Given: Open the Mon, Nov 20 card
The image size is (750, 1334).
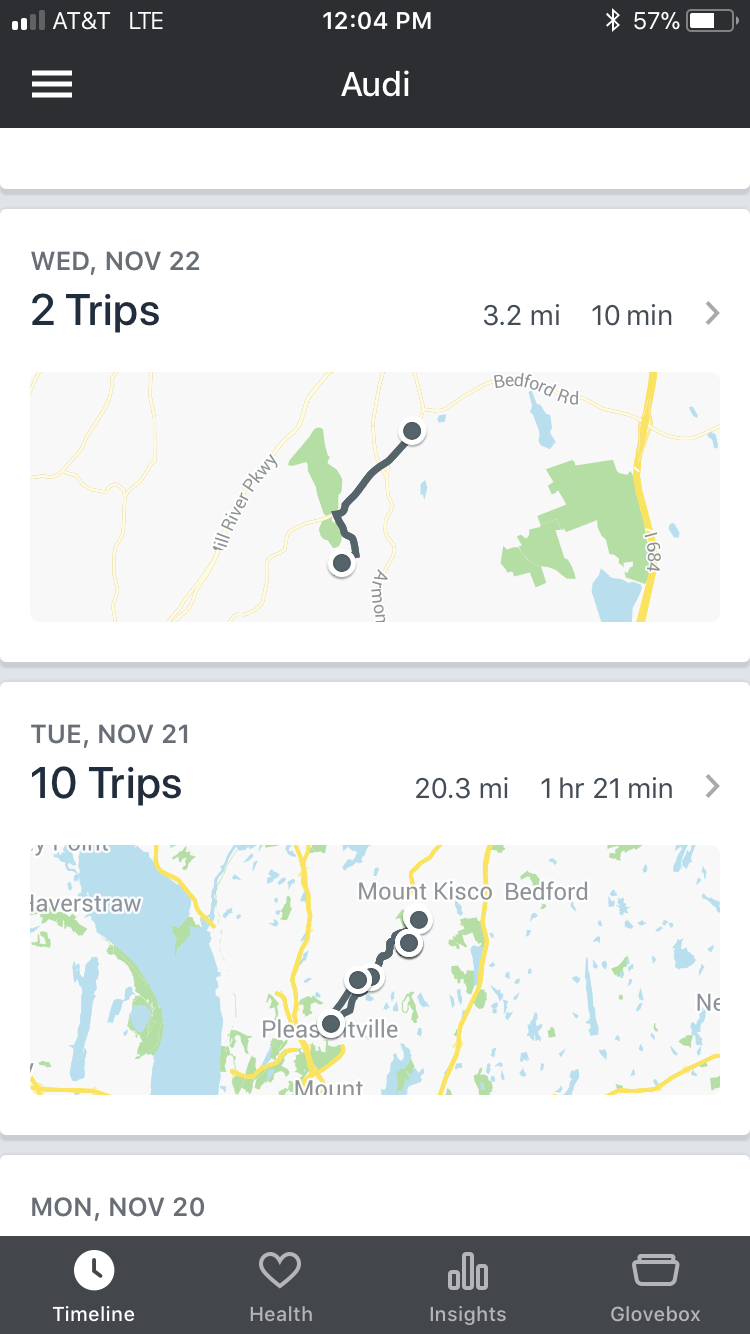Looking at the screenshot, I should tap(375, 1206).
